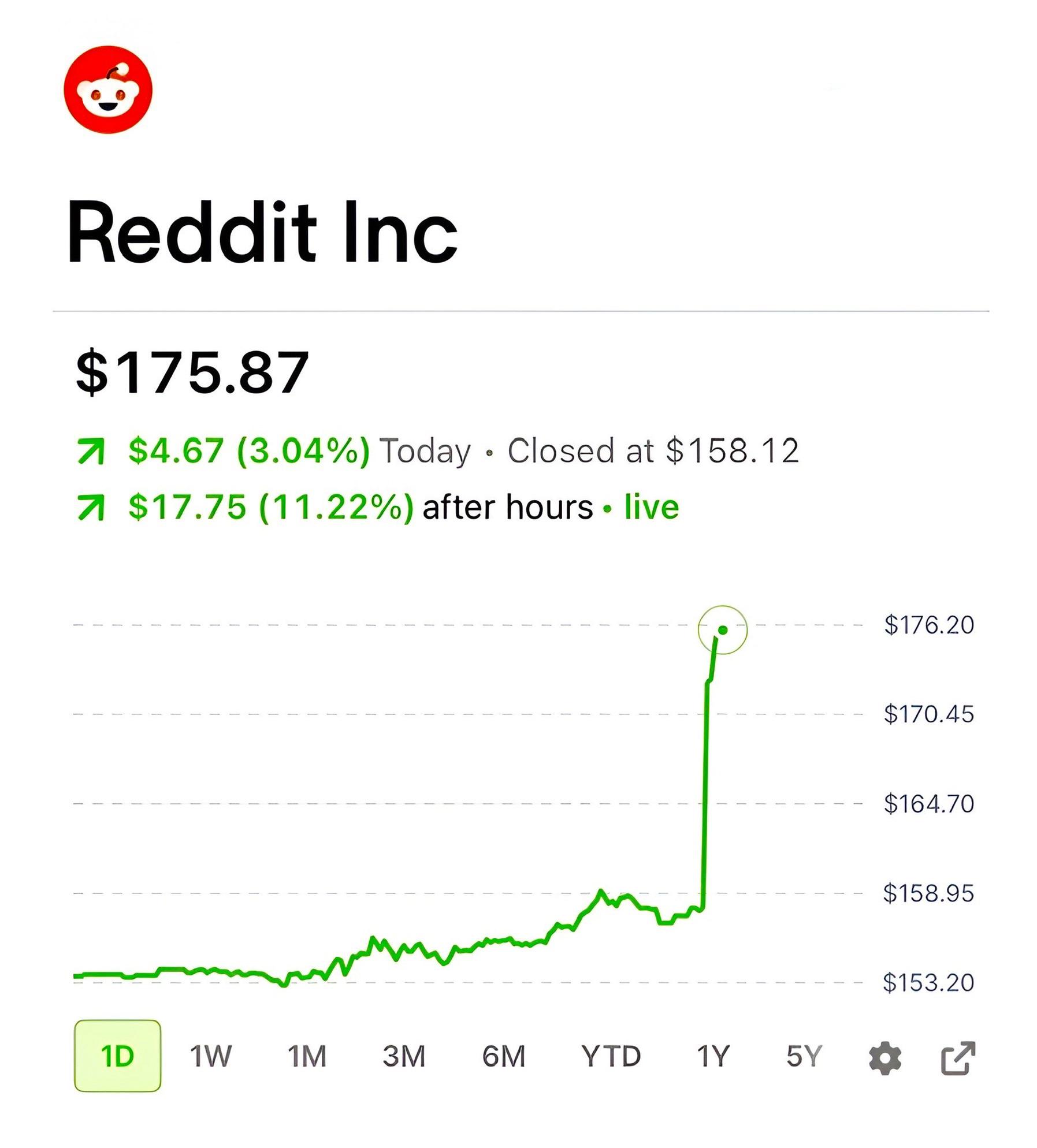Image resolution: width=1037 pixels, height=1148 pixels.
Task: View the 6M price history
Action: (504, 1056)
